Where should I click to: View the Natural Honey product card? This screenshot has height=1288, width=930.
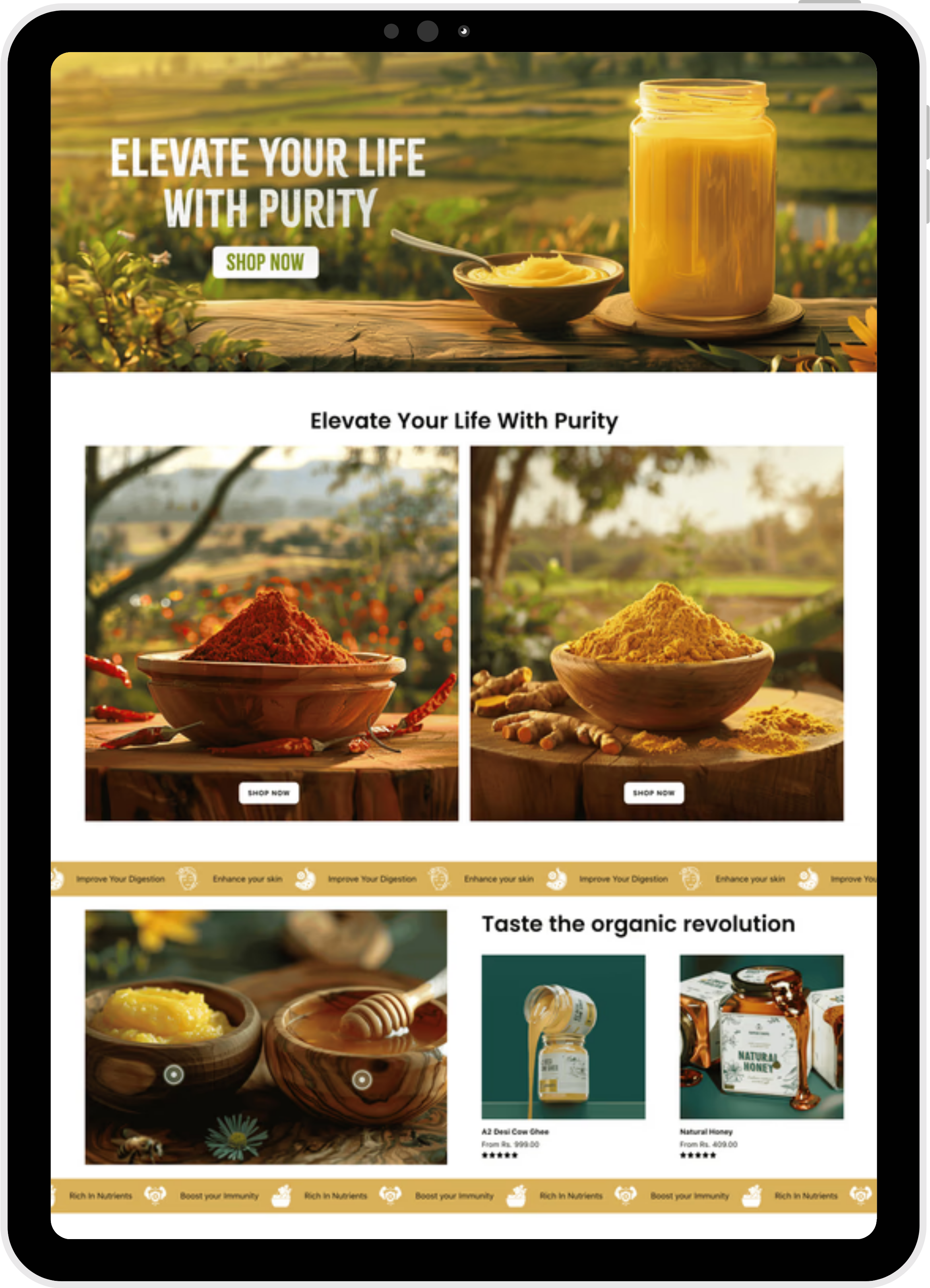(x=761, y=1037)
